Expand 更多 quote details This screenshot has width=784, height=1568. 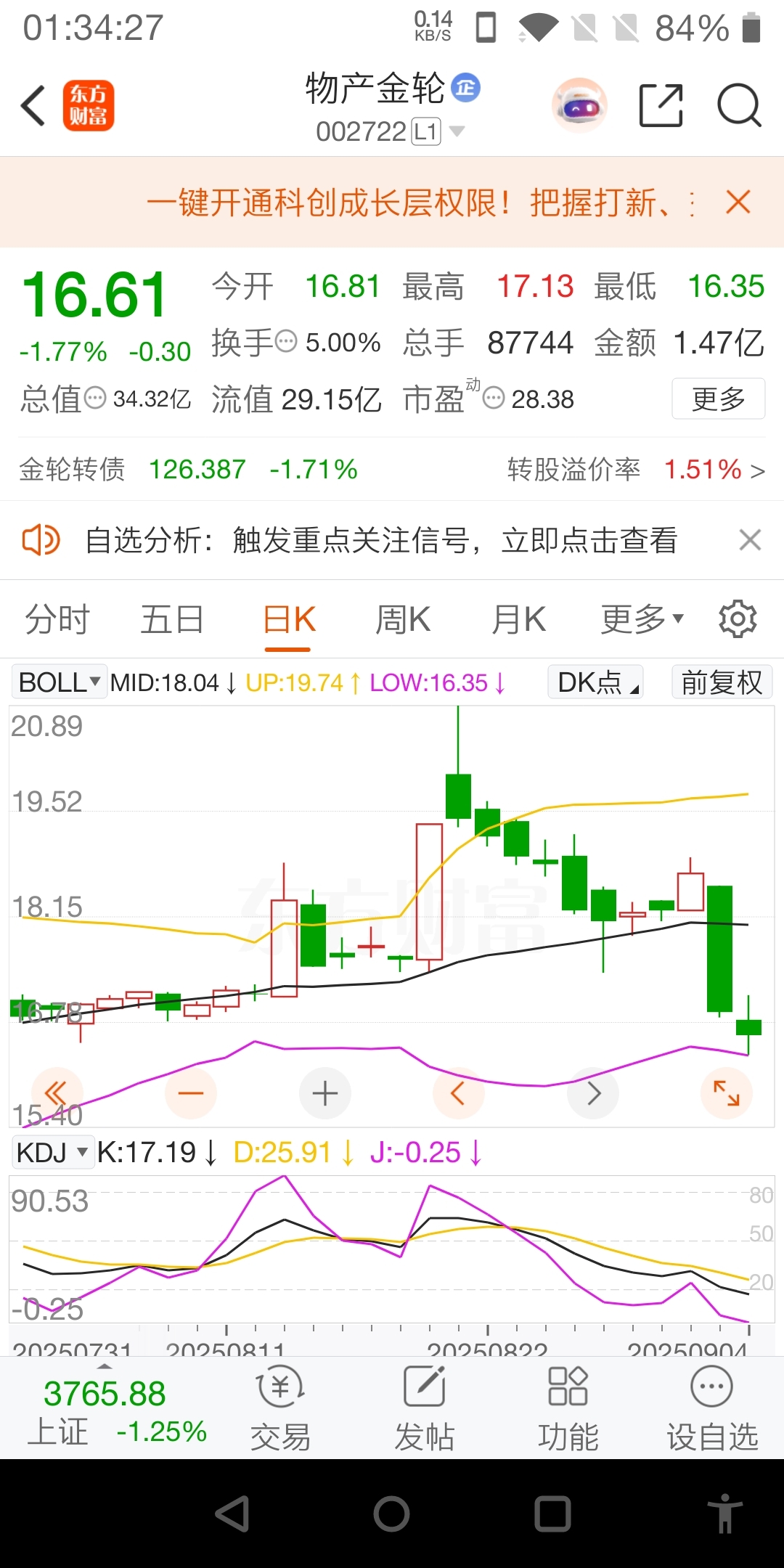pyautogui.click(x=718, y=399)
